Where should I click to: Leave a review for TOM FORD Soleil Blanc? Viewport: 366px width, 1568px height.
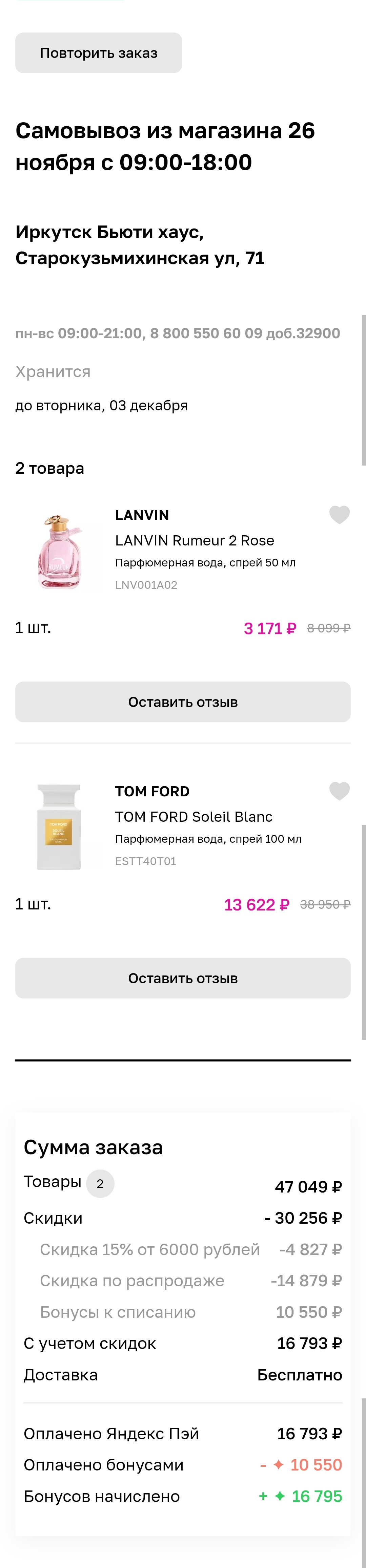coord(183,978)
